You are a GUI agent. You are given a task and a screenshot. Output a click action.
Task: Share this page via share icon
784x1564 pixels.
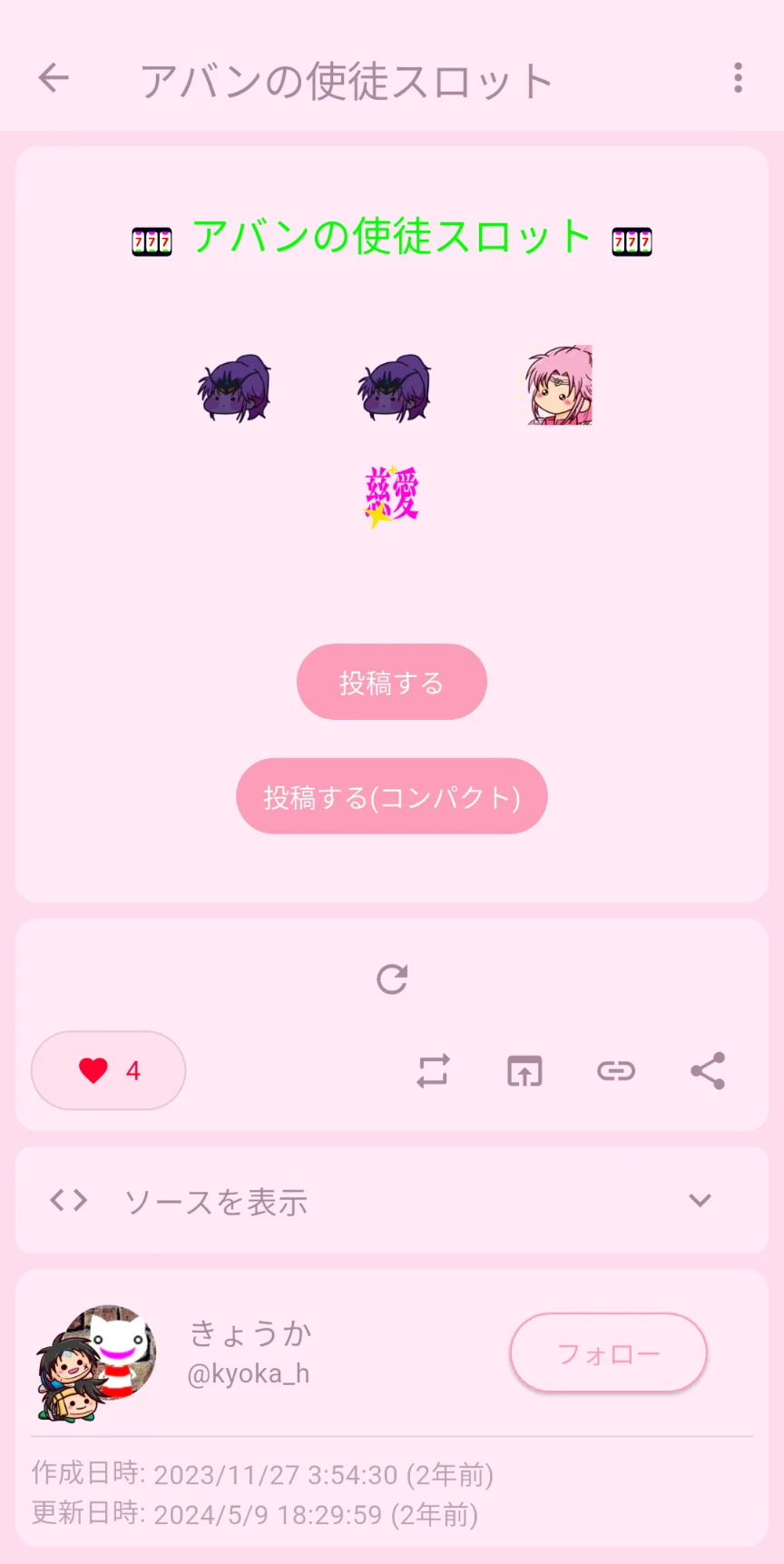[x=708, y=1071]
